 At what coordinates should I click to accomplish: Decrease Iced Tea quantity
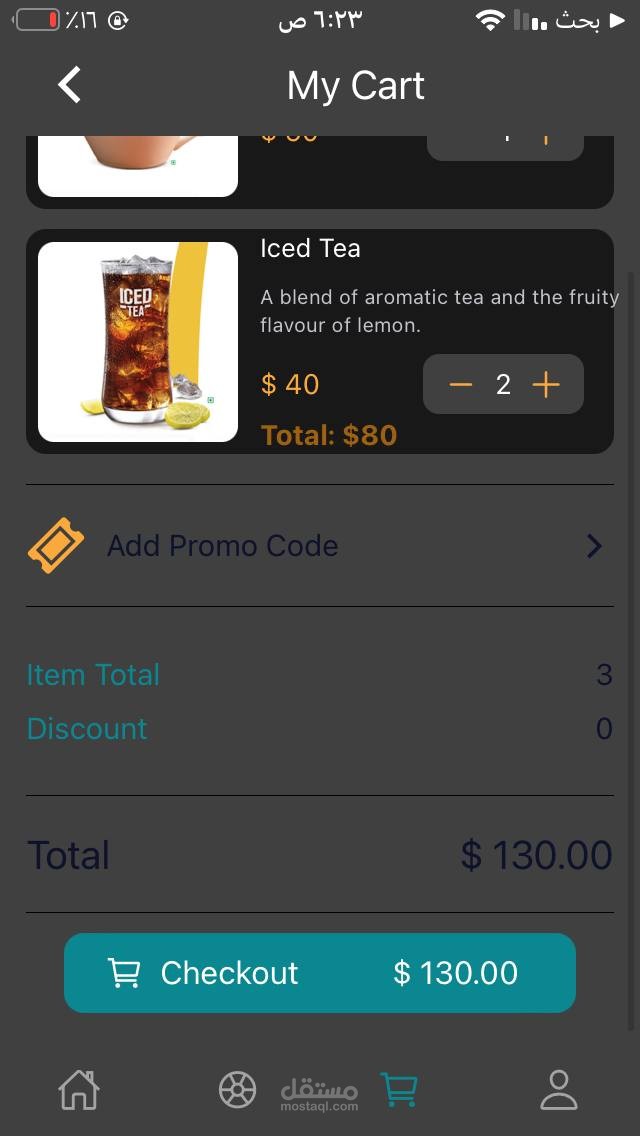[461, 385]
